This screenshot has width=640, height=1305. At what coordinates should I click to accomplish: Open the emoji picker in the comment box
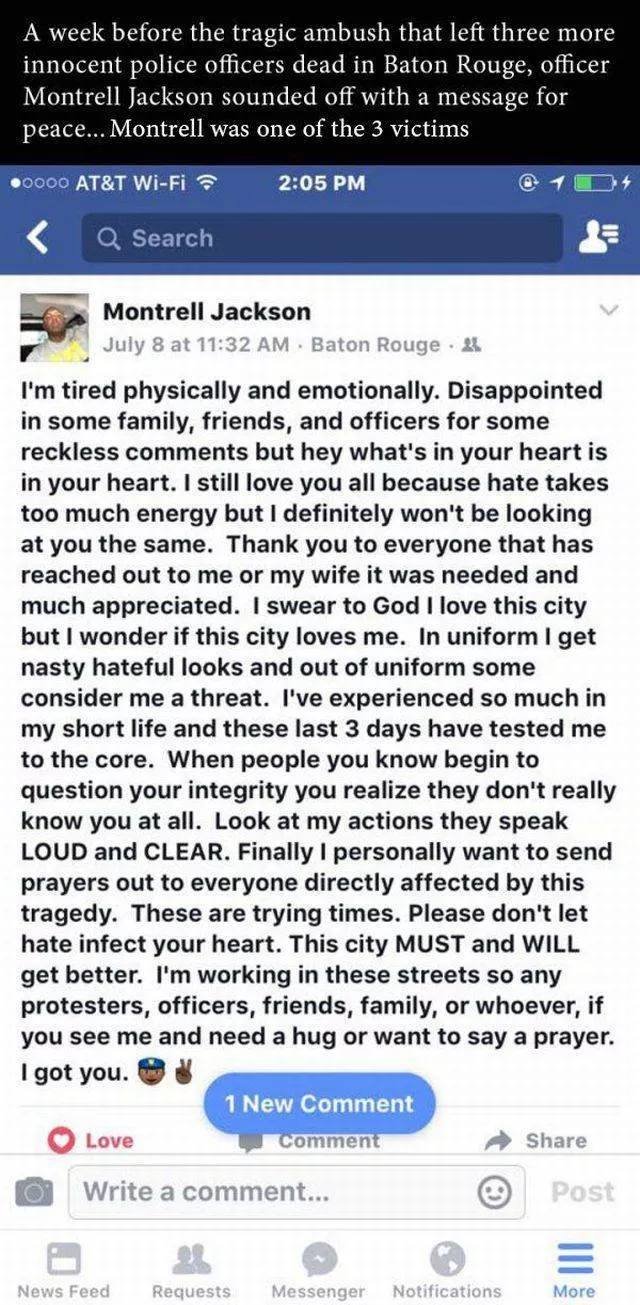[497, 1192]
